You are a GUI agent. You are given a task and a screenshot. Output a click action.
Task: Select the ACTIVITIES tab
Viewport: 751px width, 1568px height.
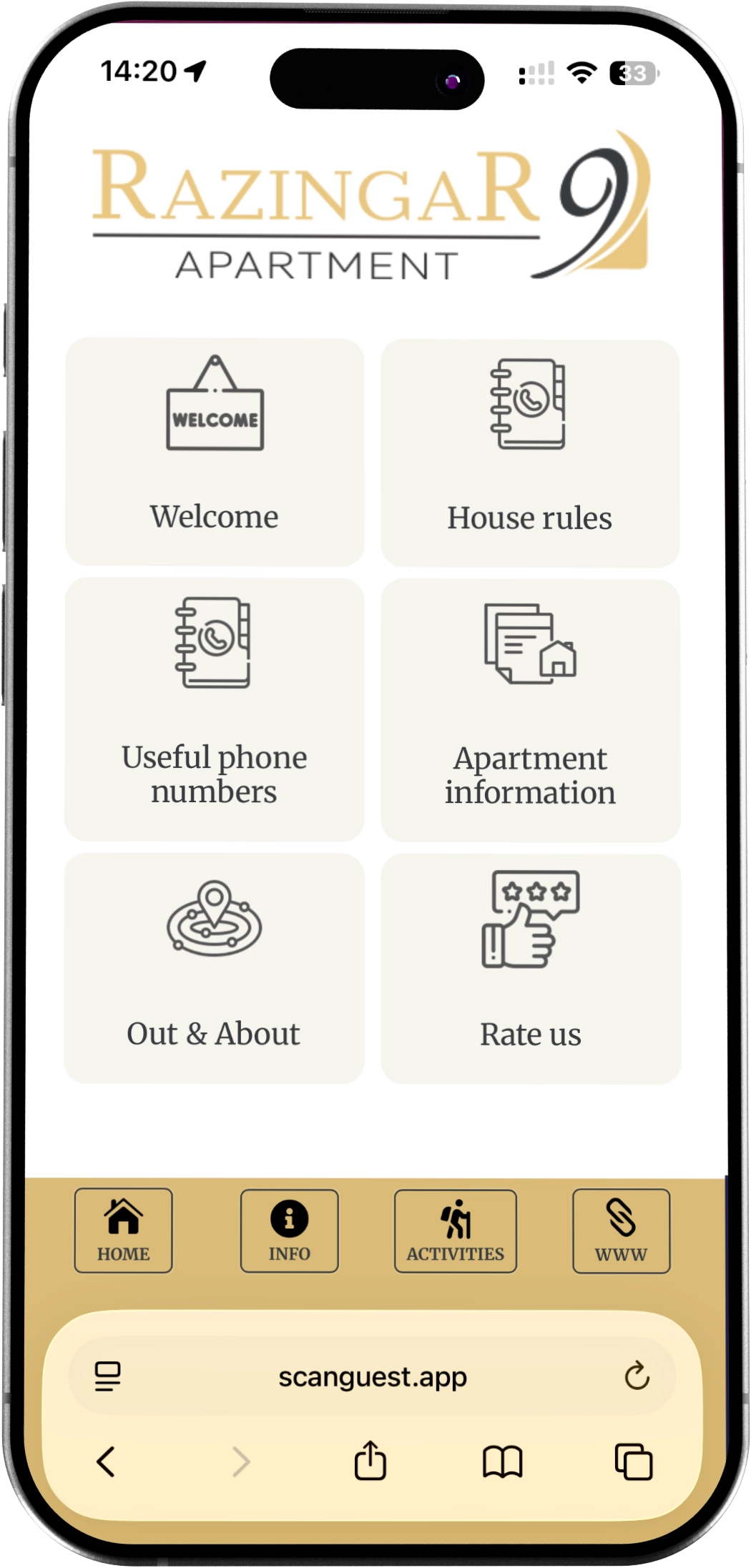tap(455, 1231)
